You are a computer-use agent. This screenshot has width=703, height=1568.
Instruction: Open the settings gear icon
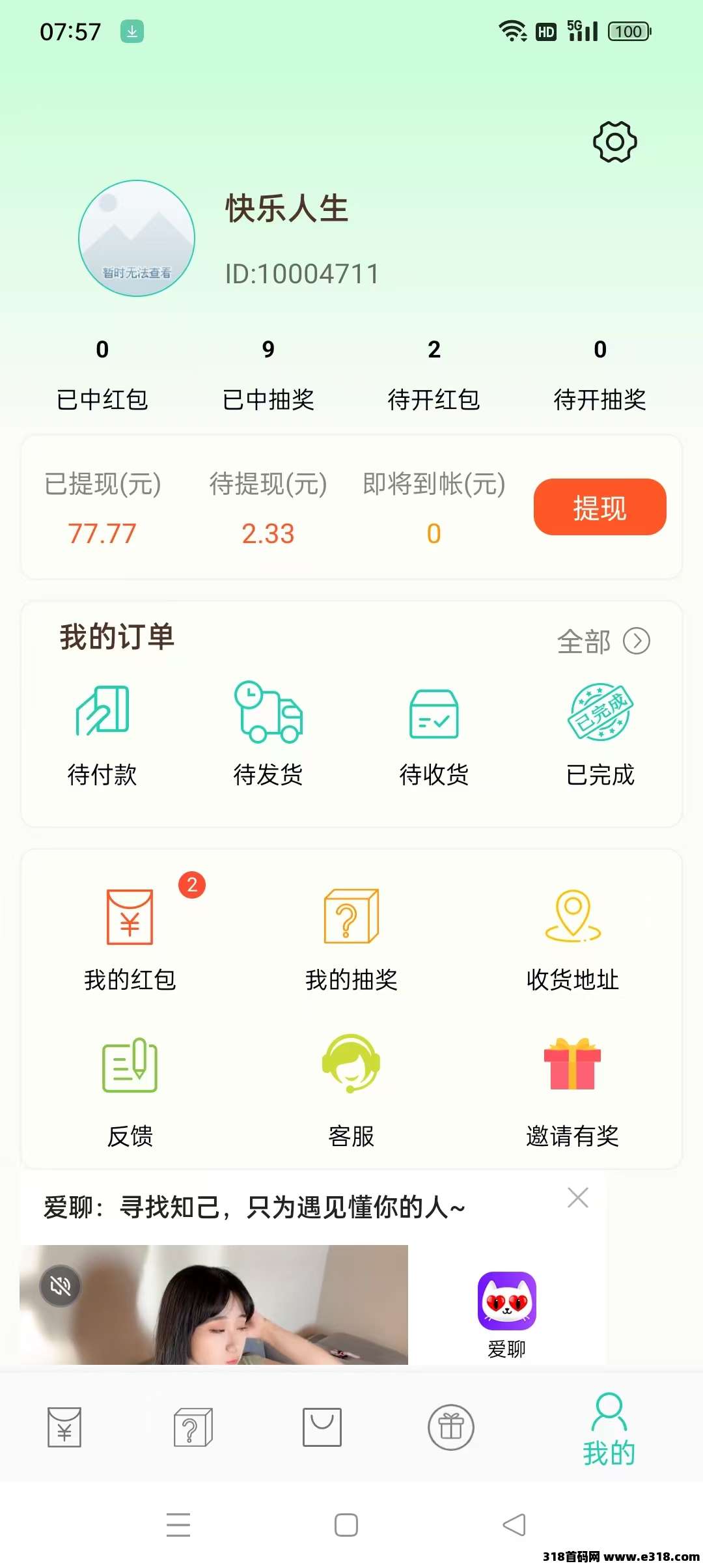[614, 142]
